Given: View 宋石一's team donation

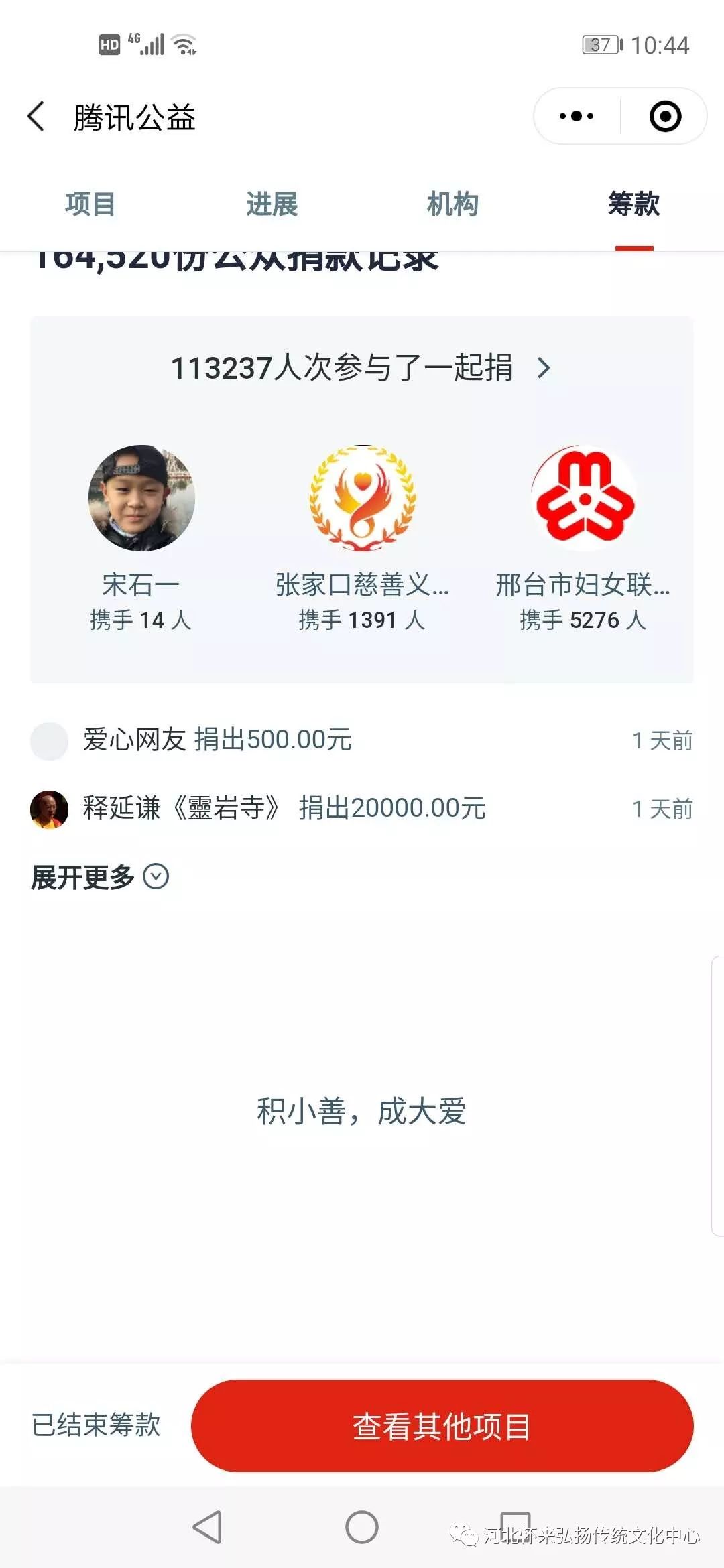Looking at the screenshot, I should [x=141, y=536].
